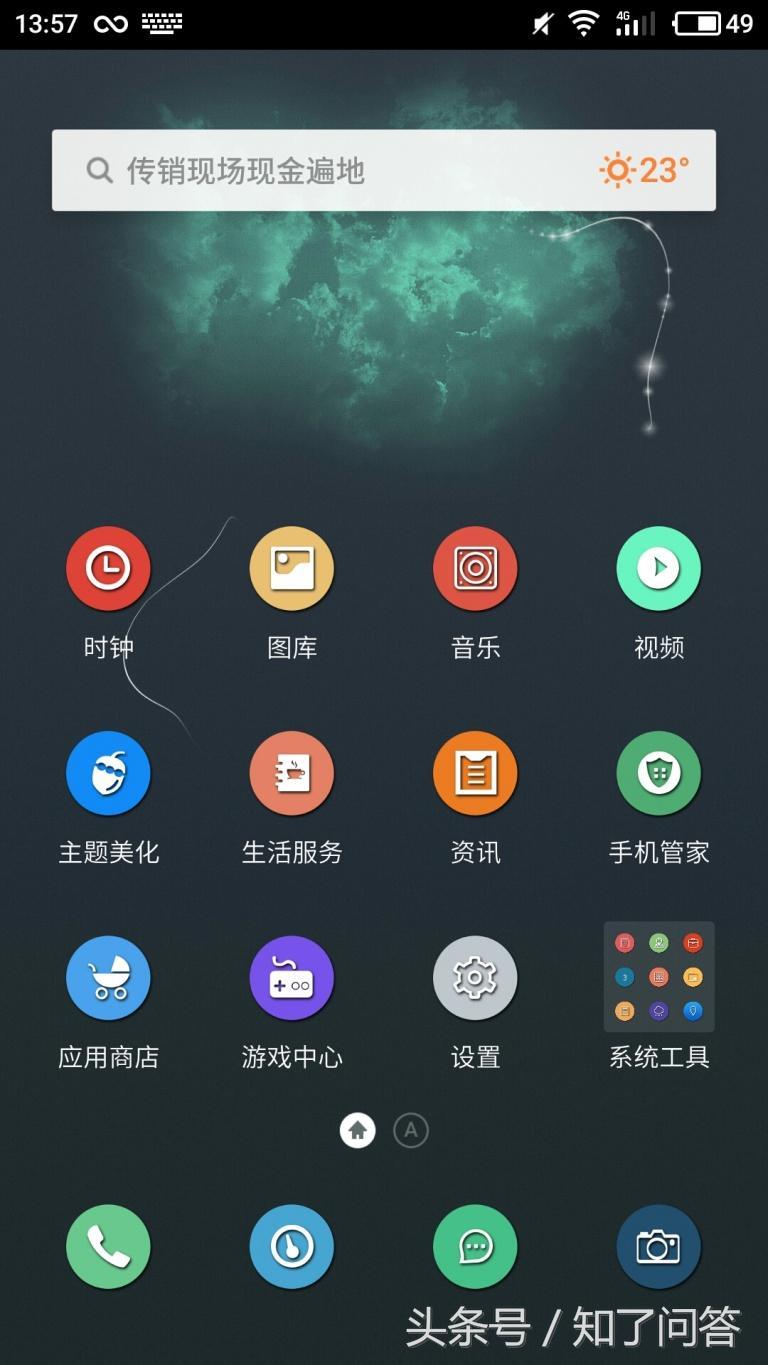The width and height of the screenshot is (768, 1365).
Task: Open the 音乐 music app
Action: pos(475,569)
